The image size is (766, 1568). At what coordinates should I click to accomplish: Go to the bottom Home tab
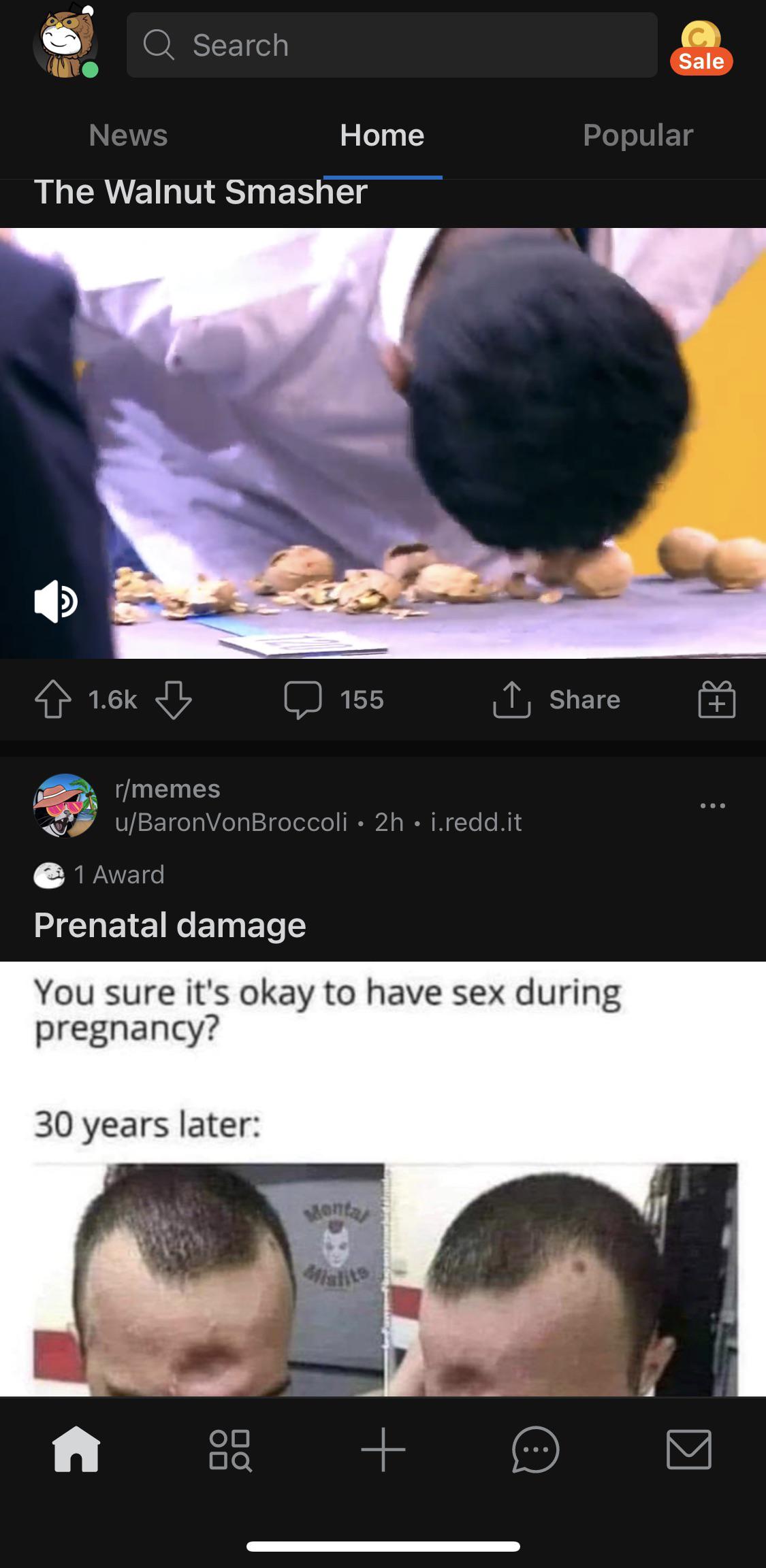(x=76, y=1450)
